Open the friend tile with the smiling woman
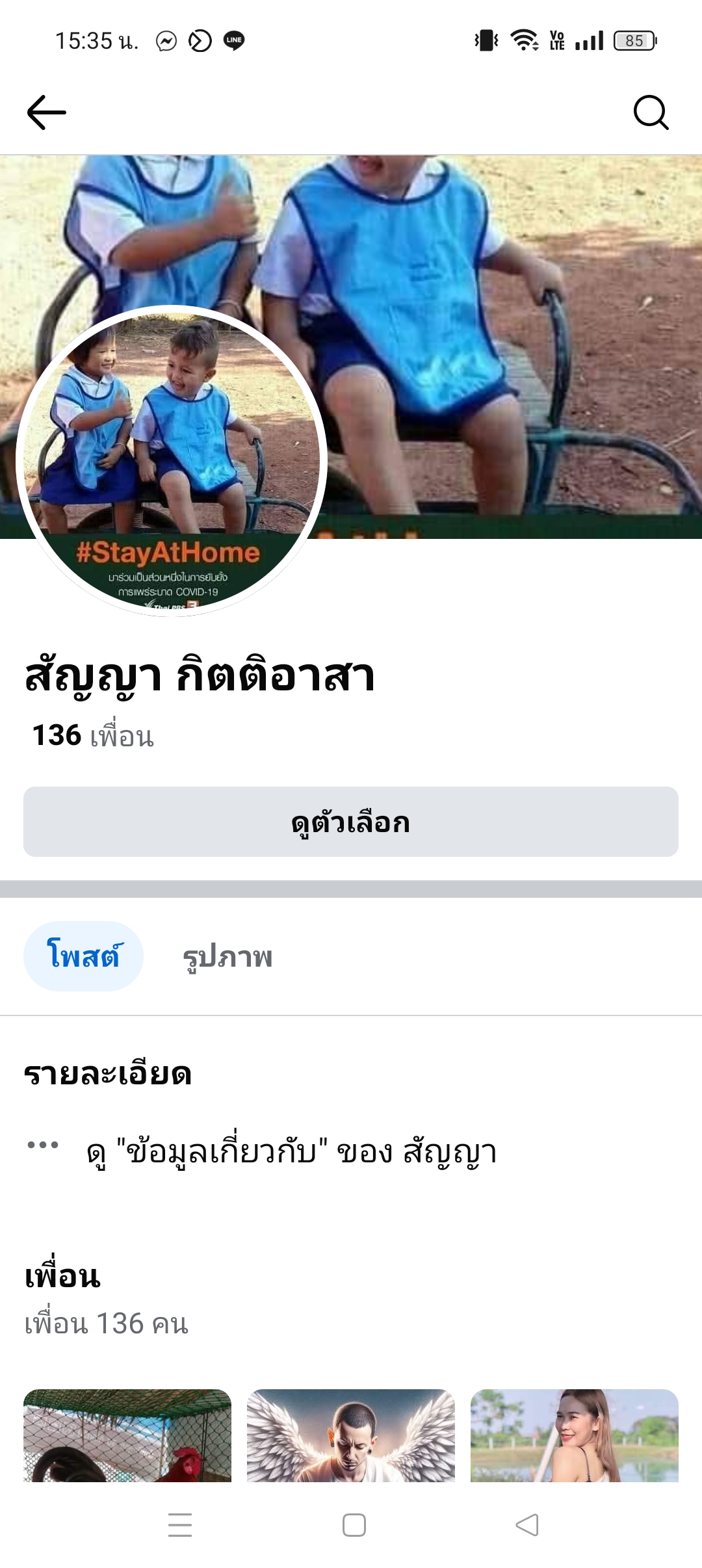The width and height of the screenshot is (702, 1568). [575, 1435]
